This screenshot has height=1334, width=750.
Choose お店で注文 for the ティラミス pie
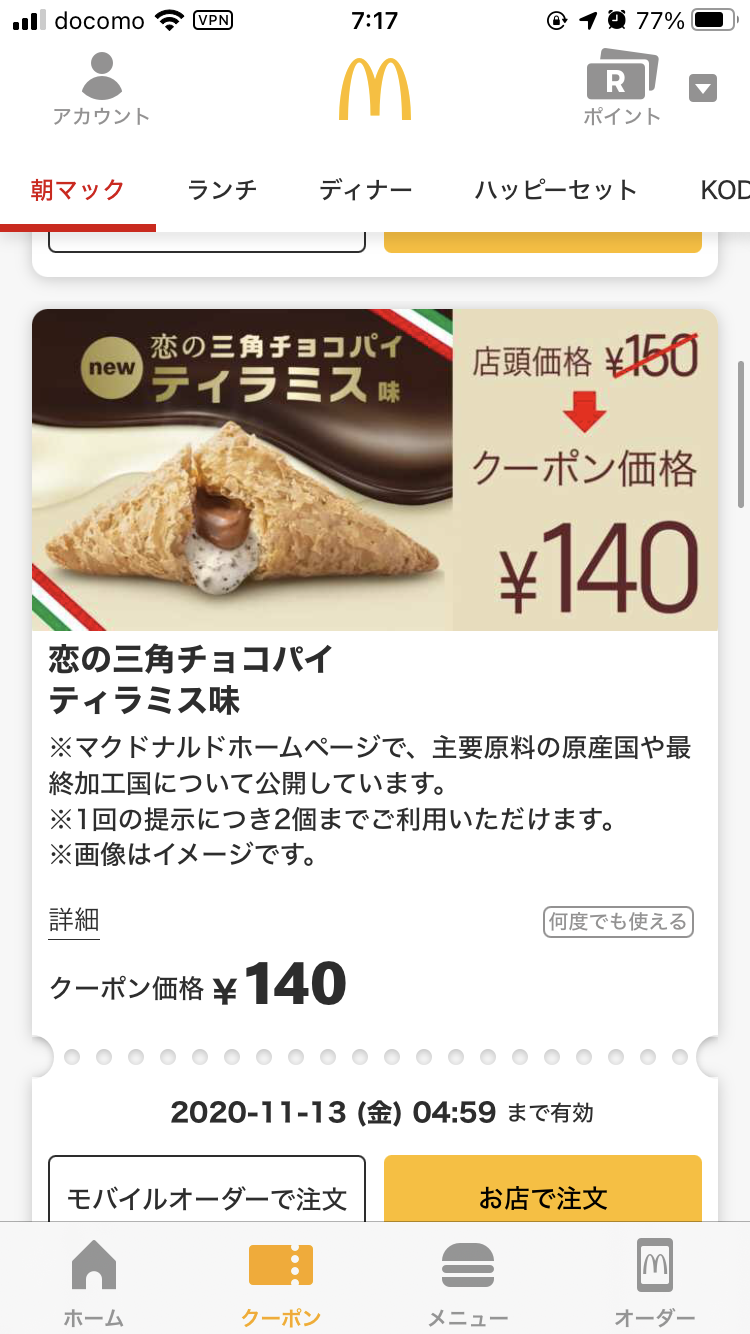pos(543,1196)
